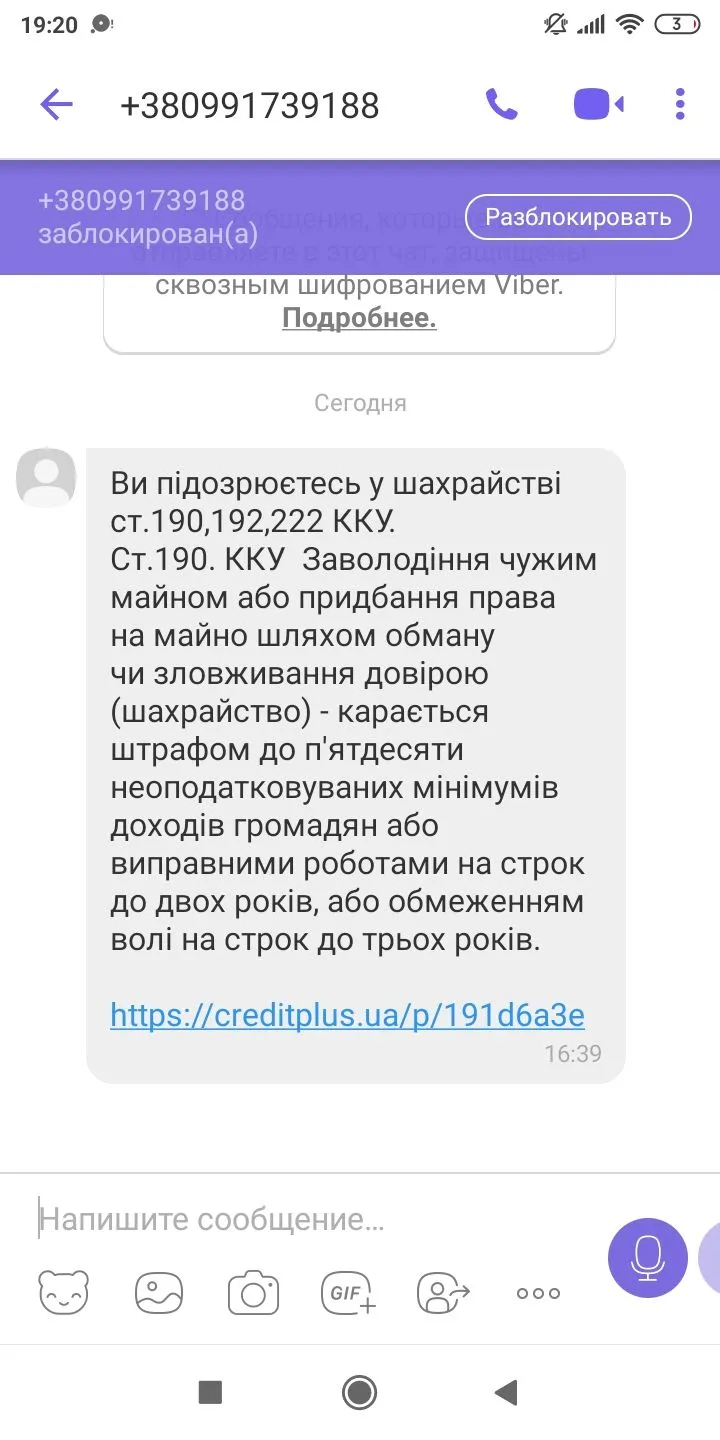Open the overflow menu
Viewport: 720px width, 1440px height.
point(680,104)
